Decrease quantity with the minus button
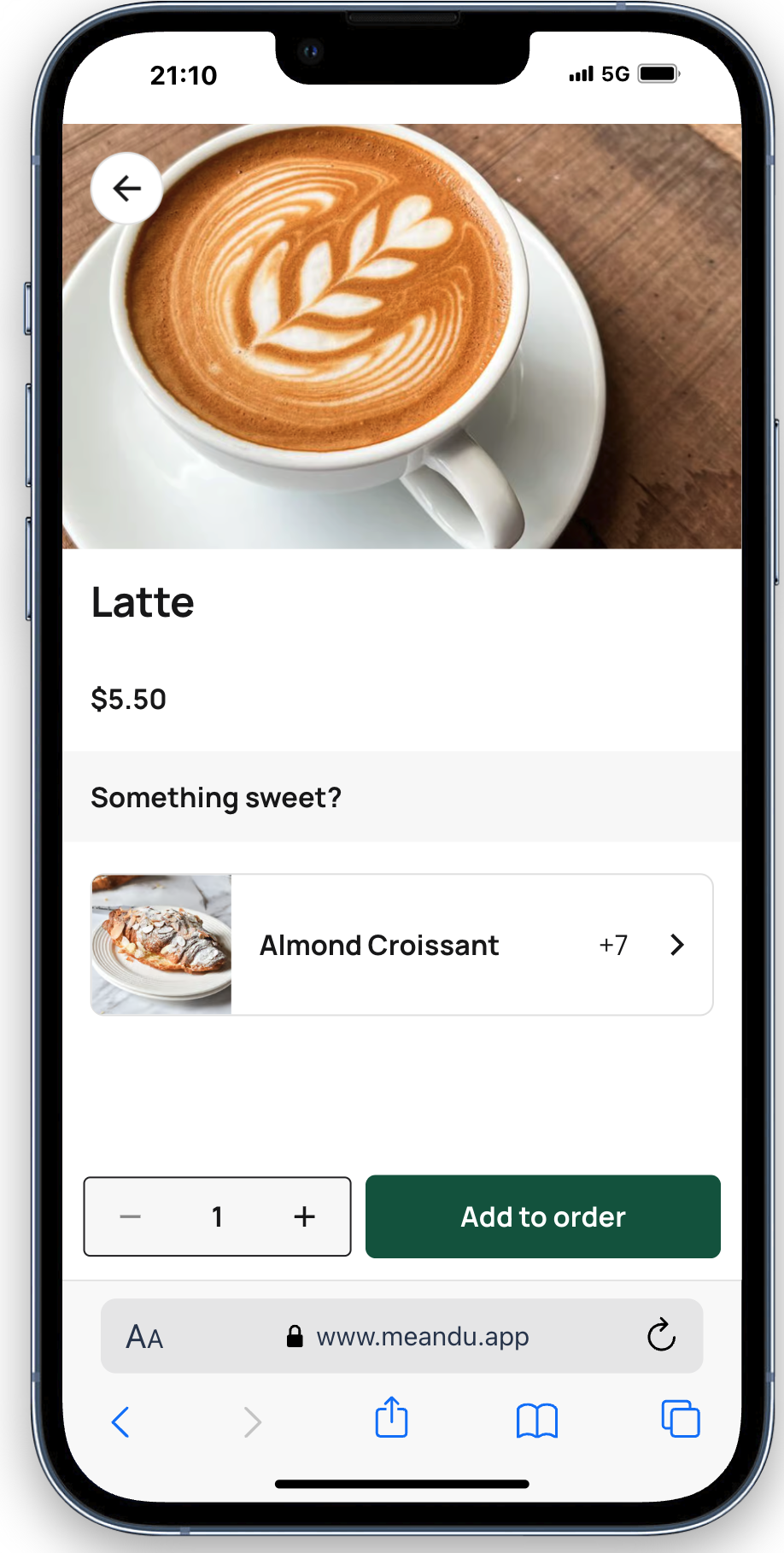The height and width of the screenshot is (1553, 784). point(131,1216)
